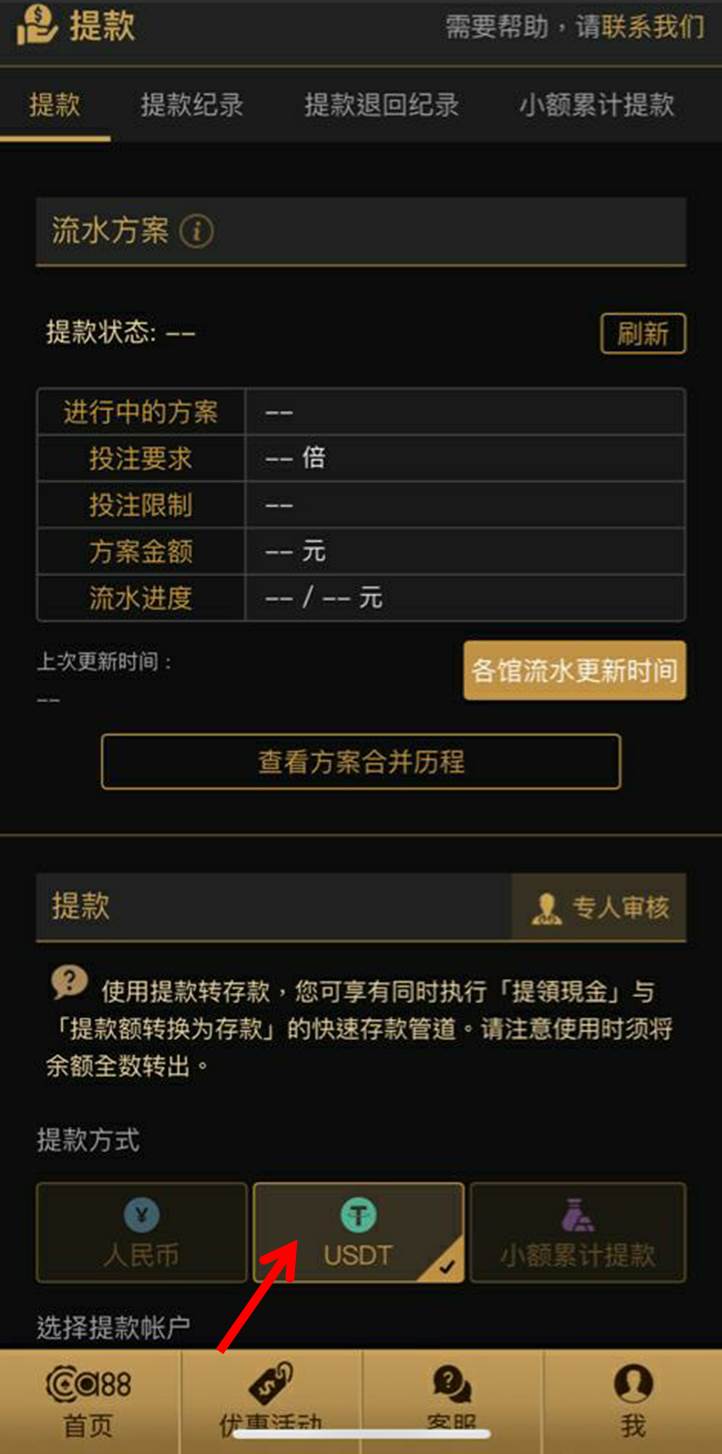Screen dimensions: 722x1454
Task: Tap the 刷新 button
Action: pyautogui.click(x=642, y=333)
